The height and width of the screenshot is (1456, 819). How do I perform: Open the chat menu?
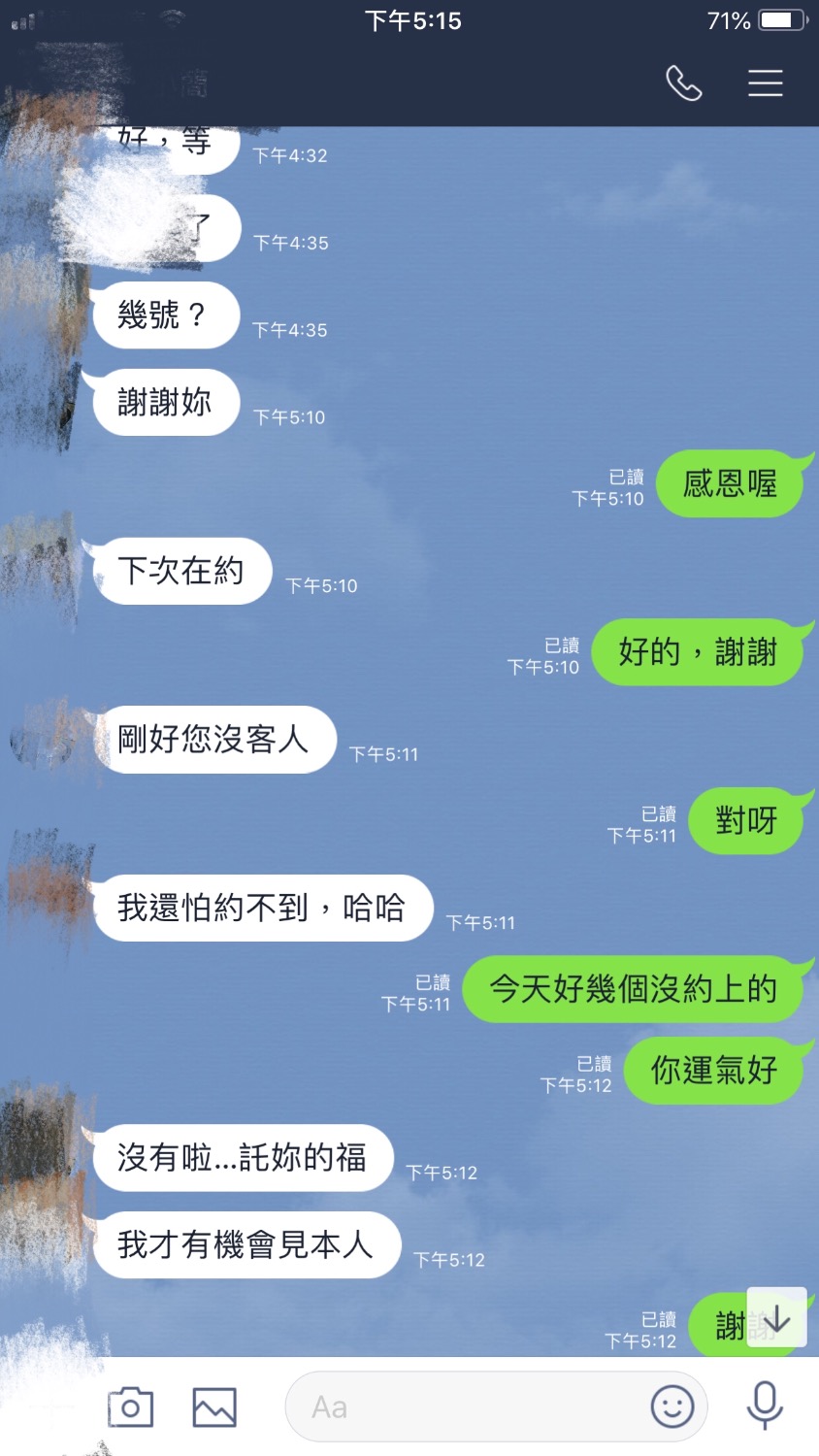tap(765, 83)
